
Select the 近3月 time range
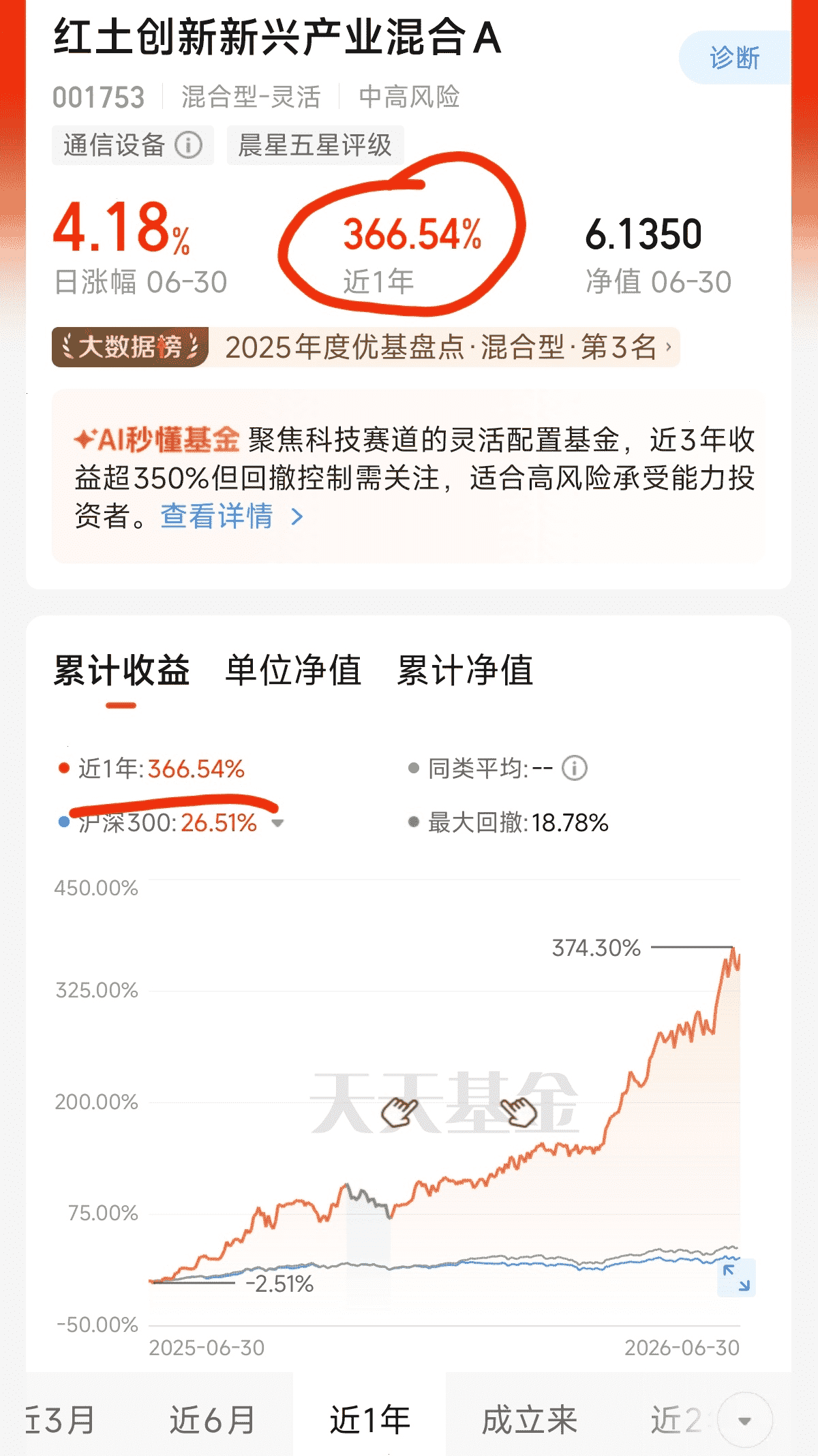pyautogui.click(x=60, y=1420)
